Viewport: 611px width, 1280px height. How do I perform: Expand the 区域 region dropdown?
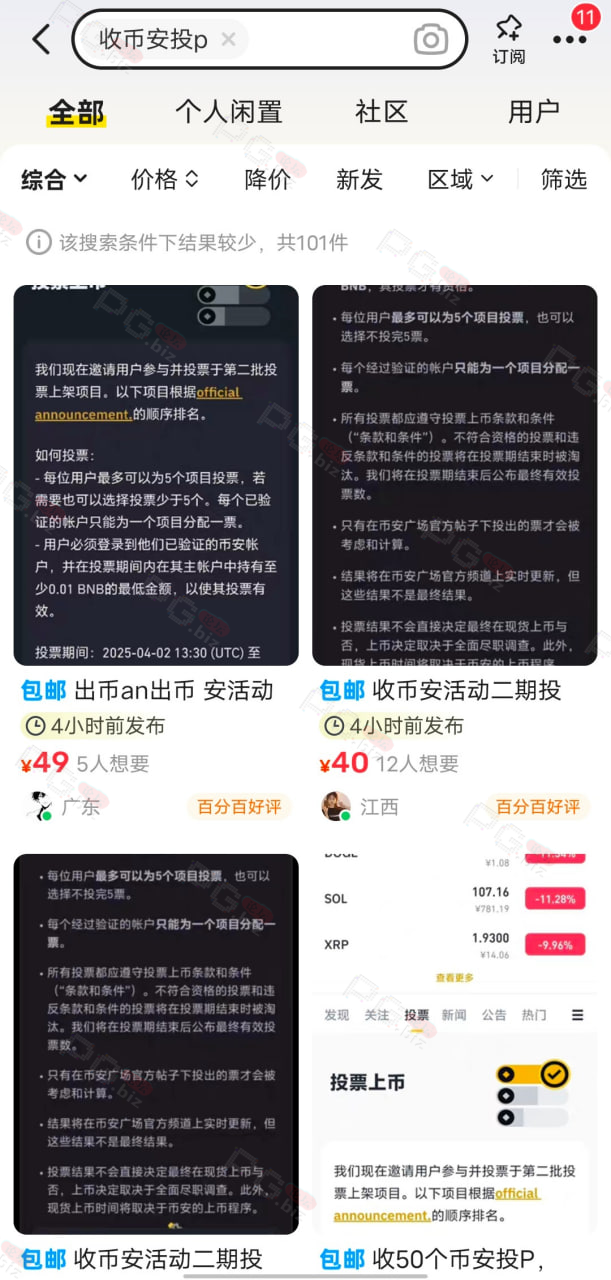point(461,179)
